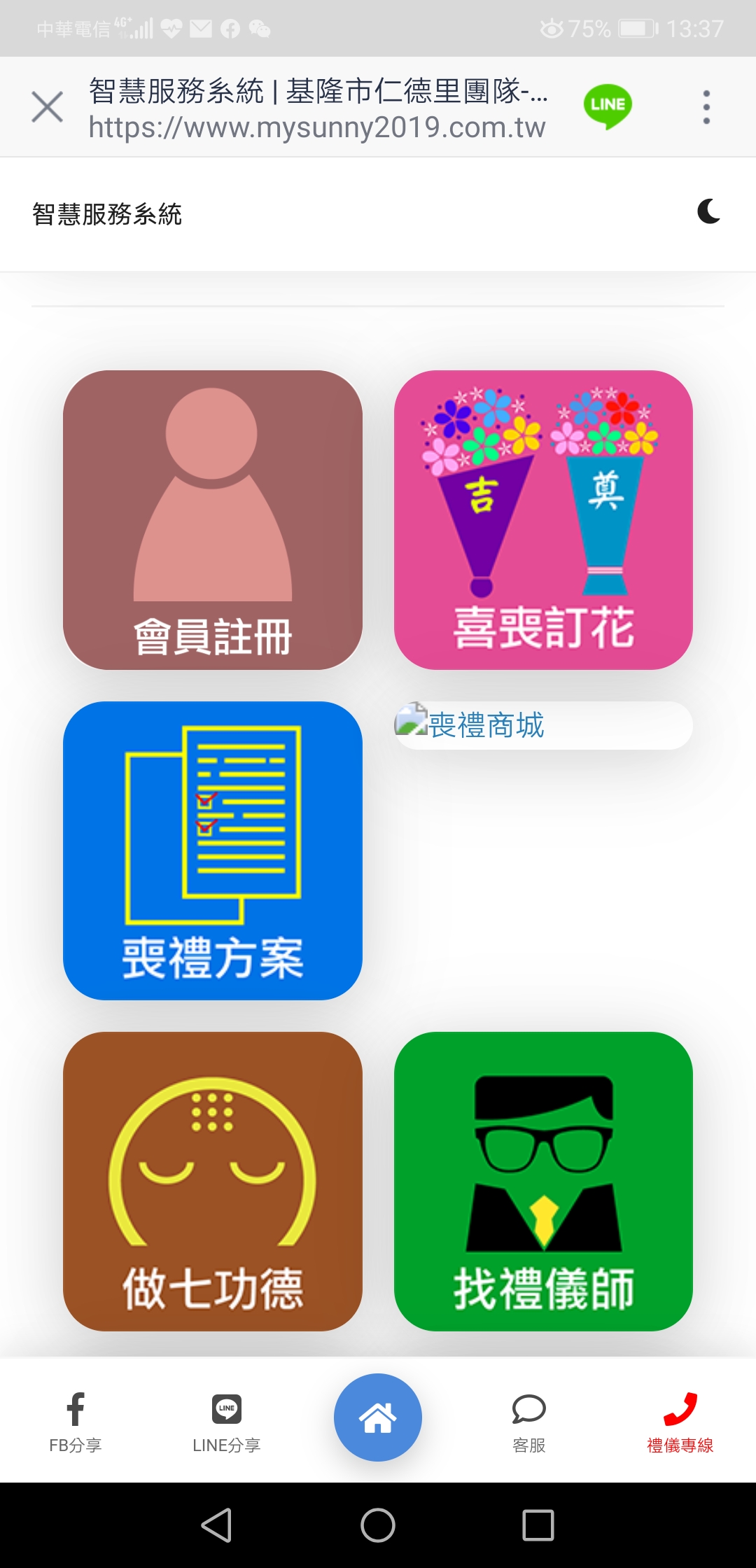The image size is (756, 1568).
Task: Open the 做七功德 tile
Action: coord(213,1182)
